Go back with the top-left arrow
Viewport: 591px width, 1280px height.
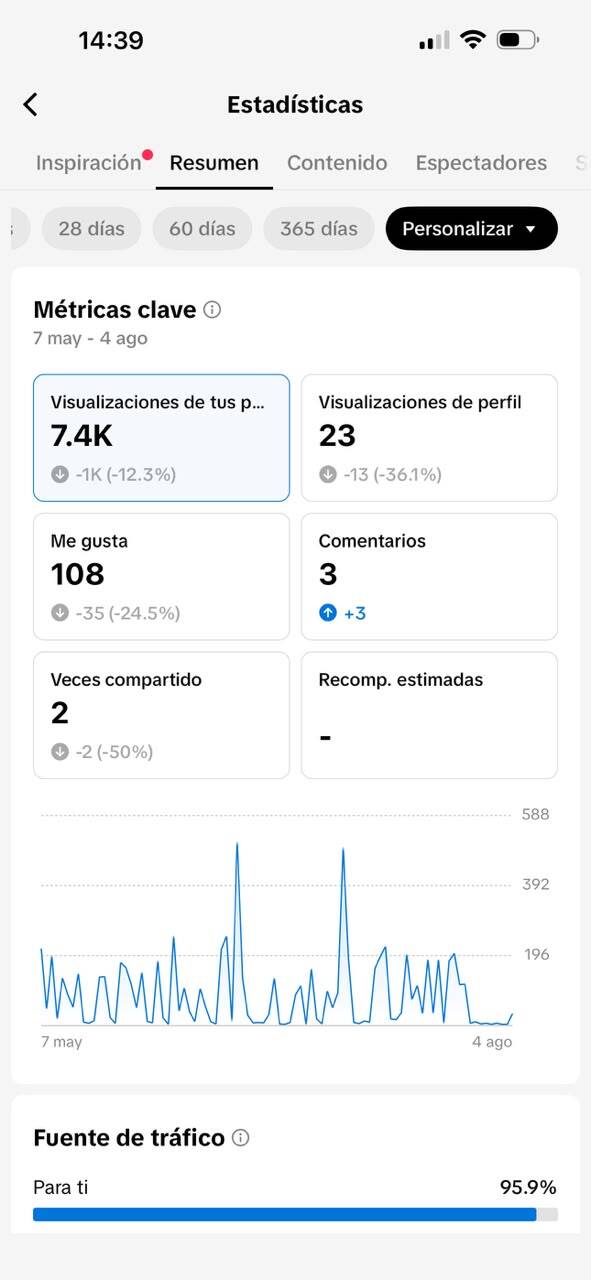coord(30,104)
